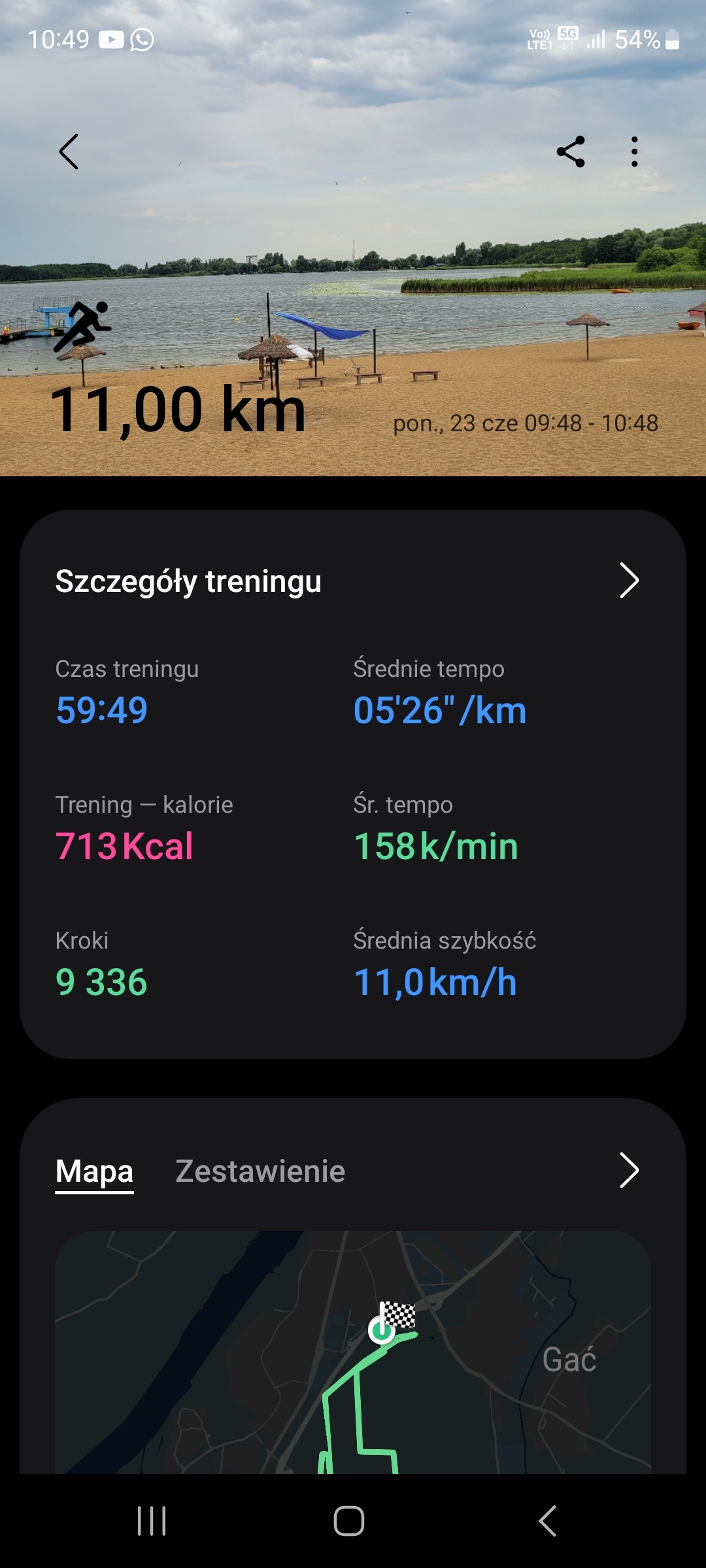Open the three-dot overflow menu

click(x=634, y=152)
